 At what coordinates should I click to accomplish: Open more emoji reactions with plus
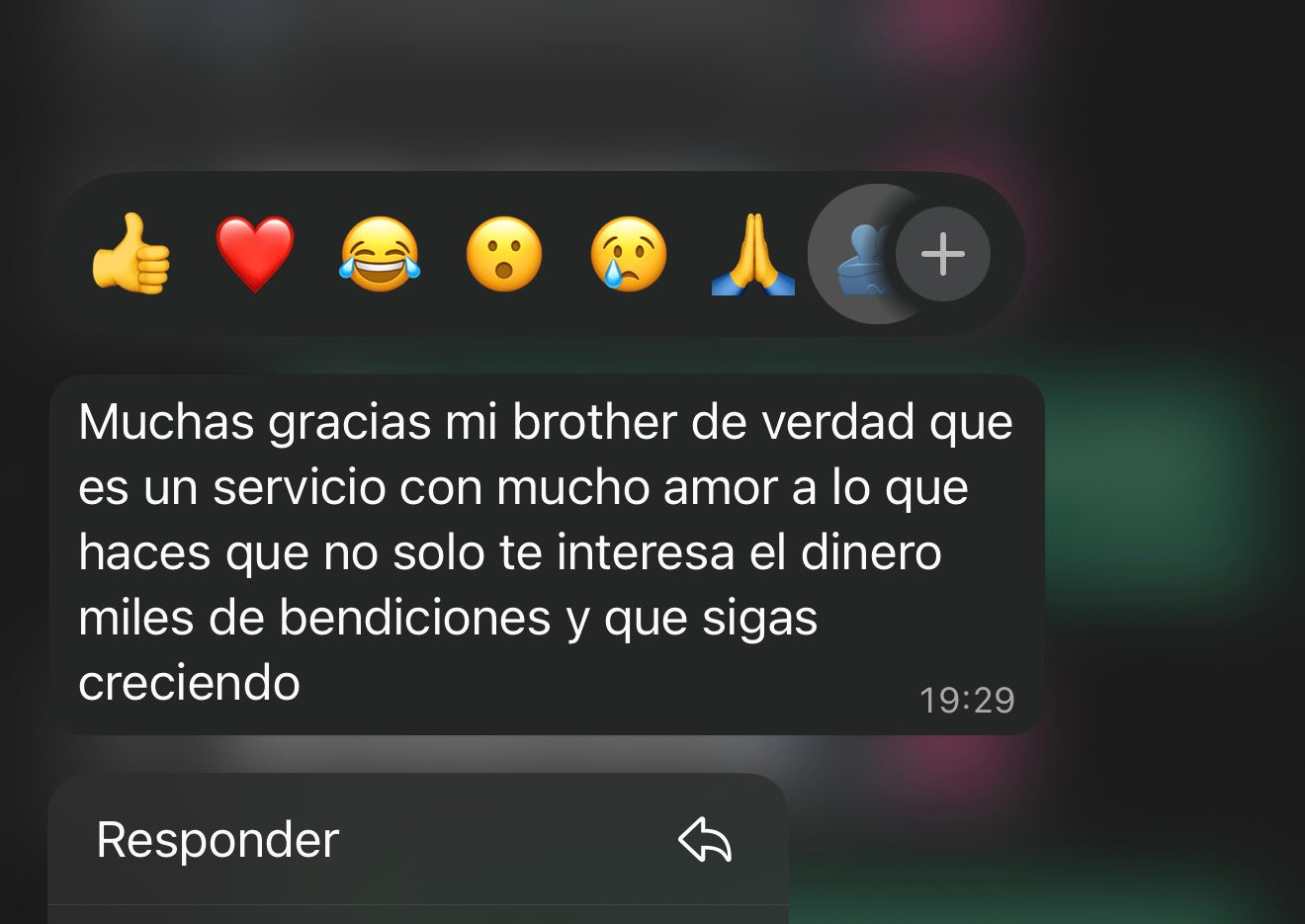click(942, 255)
